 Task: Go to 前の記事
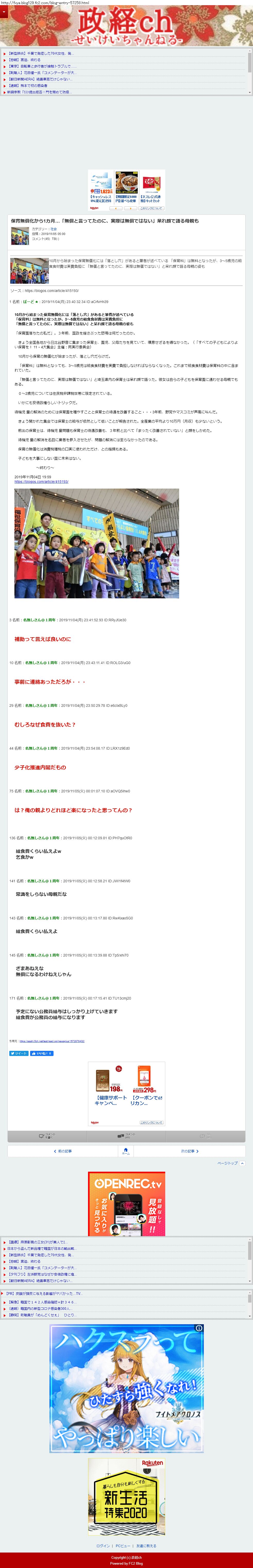63,1151
